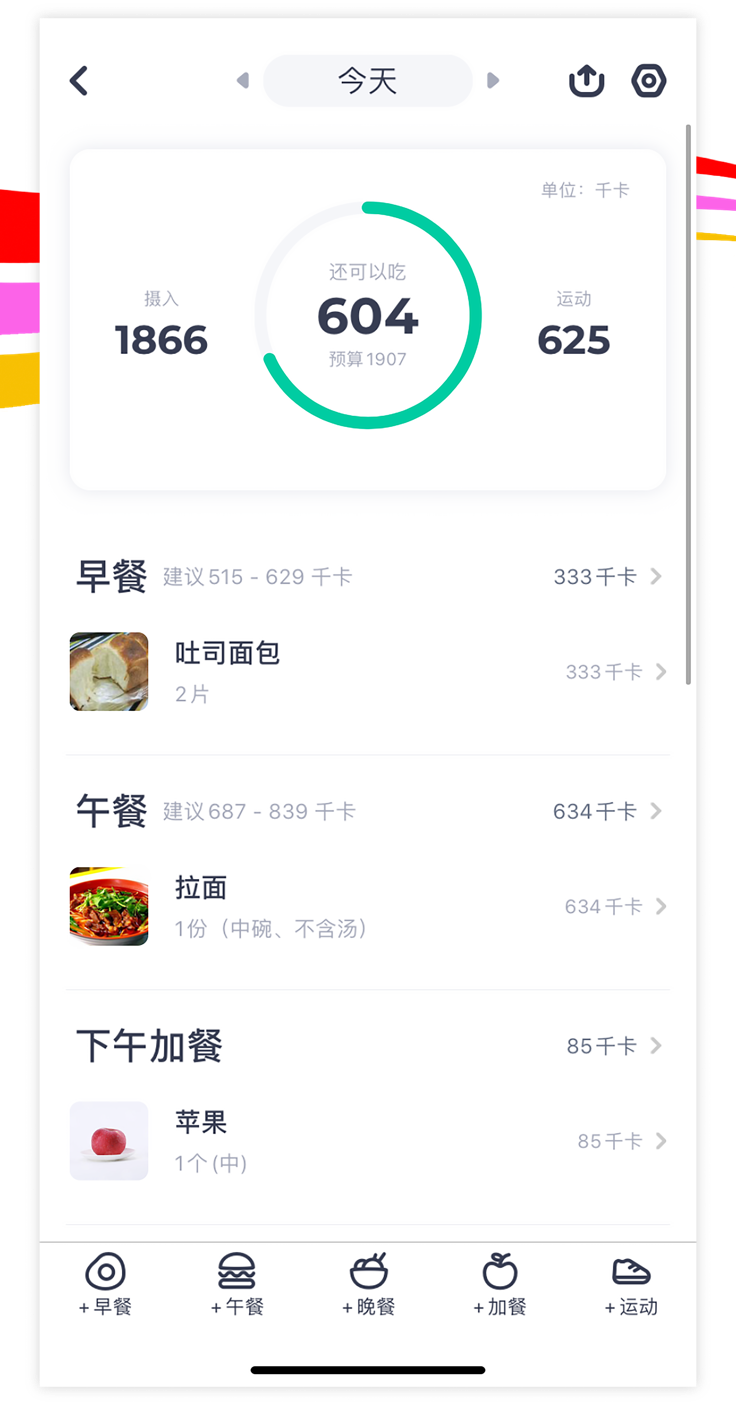Go to the next day arrow
The image size is (736, 1405).
pyautogui.click(x=492, y=81)
